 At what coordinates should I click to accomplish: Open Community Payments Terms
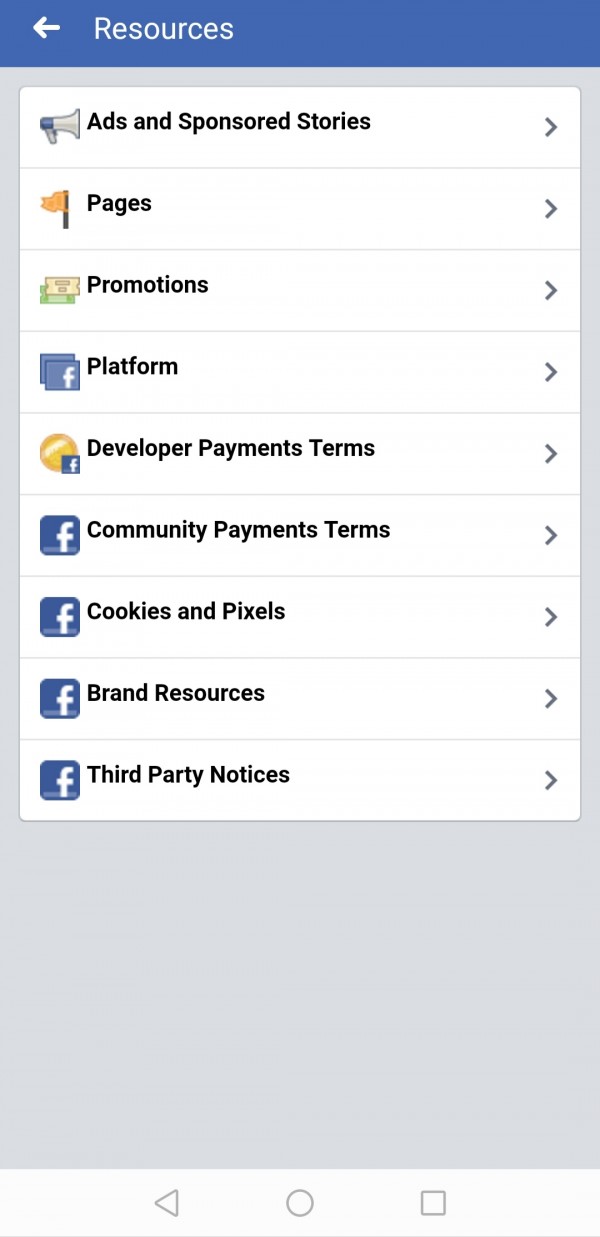pyautogui.click(x=299, y=535)
